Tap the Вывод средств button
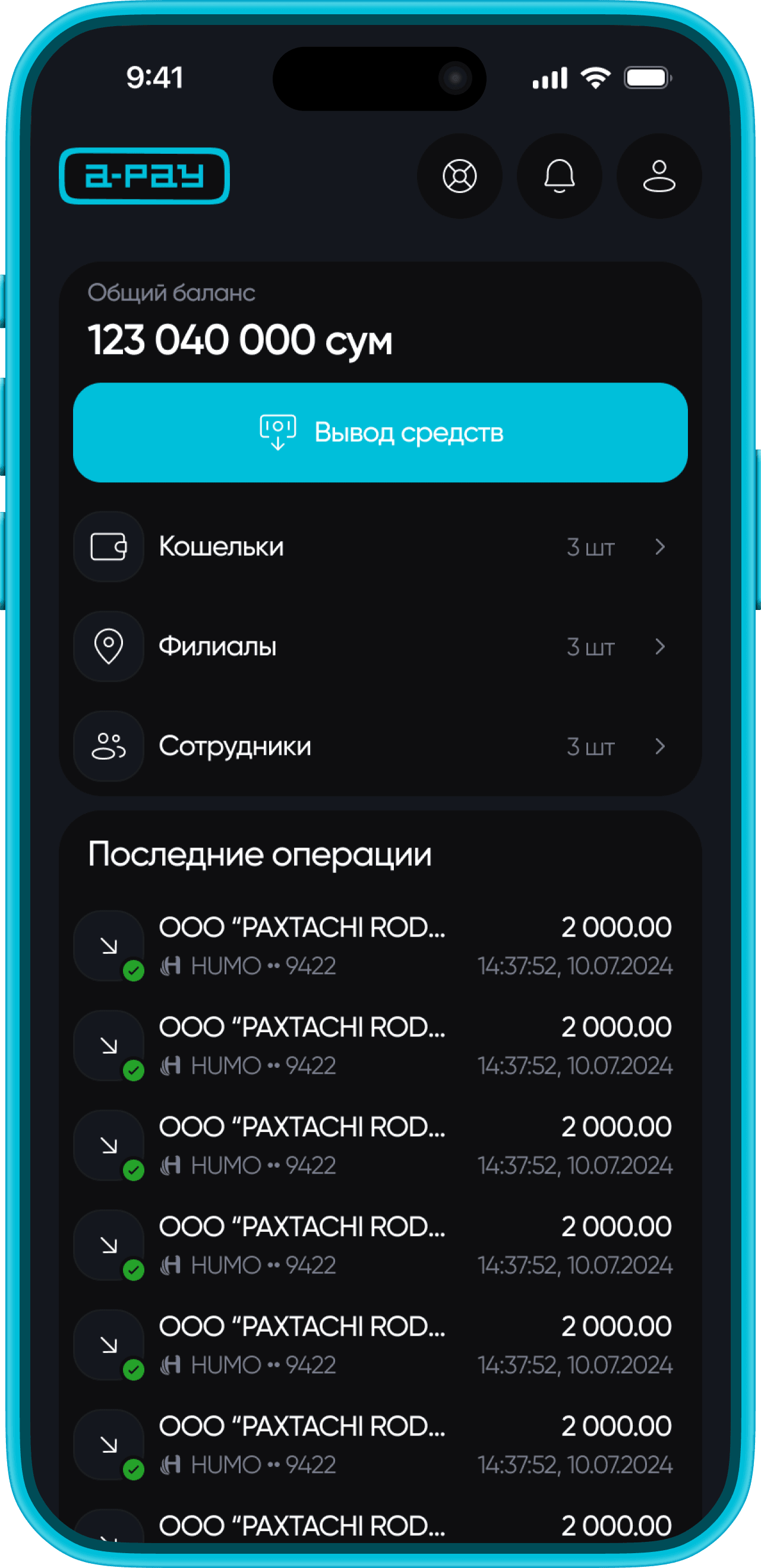 pyautogui.click(x=380, y=433)
